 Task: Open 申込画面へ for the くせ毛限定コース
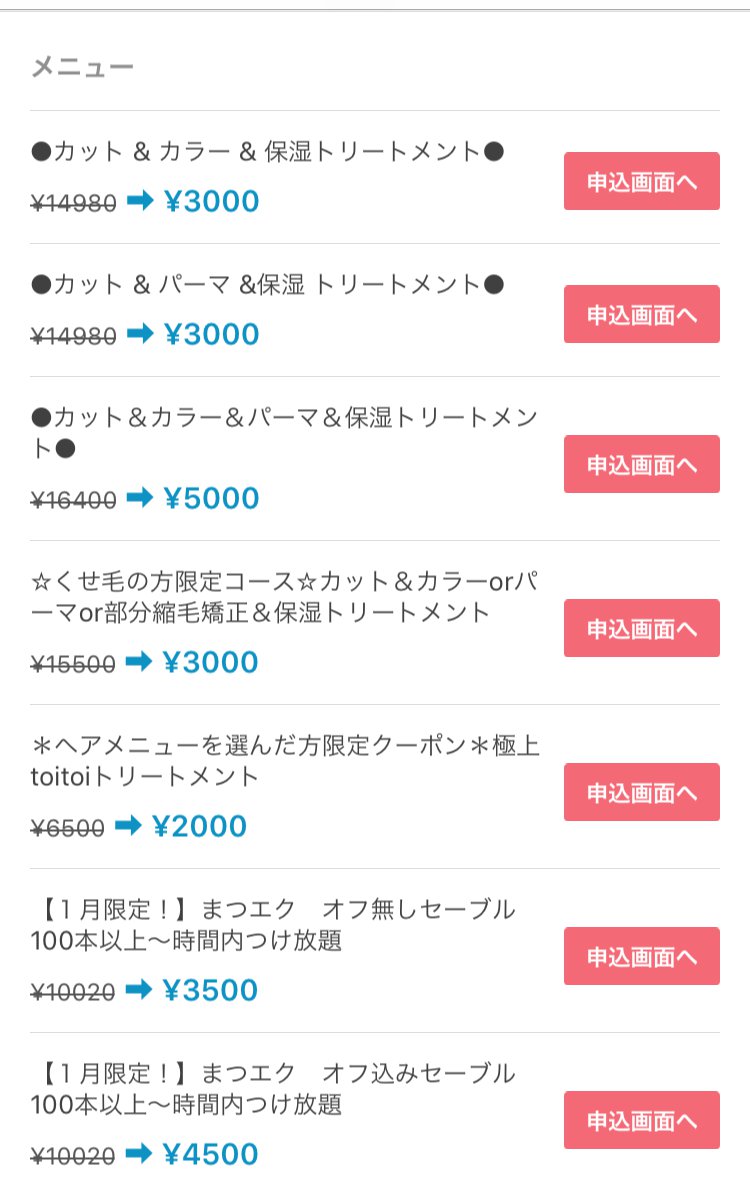pos(641,627)
